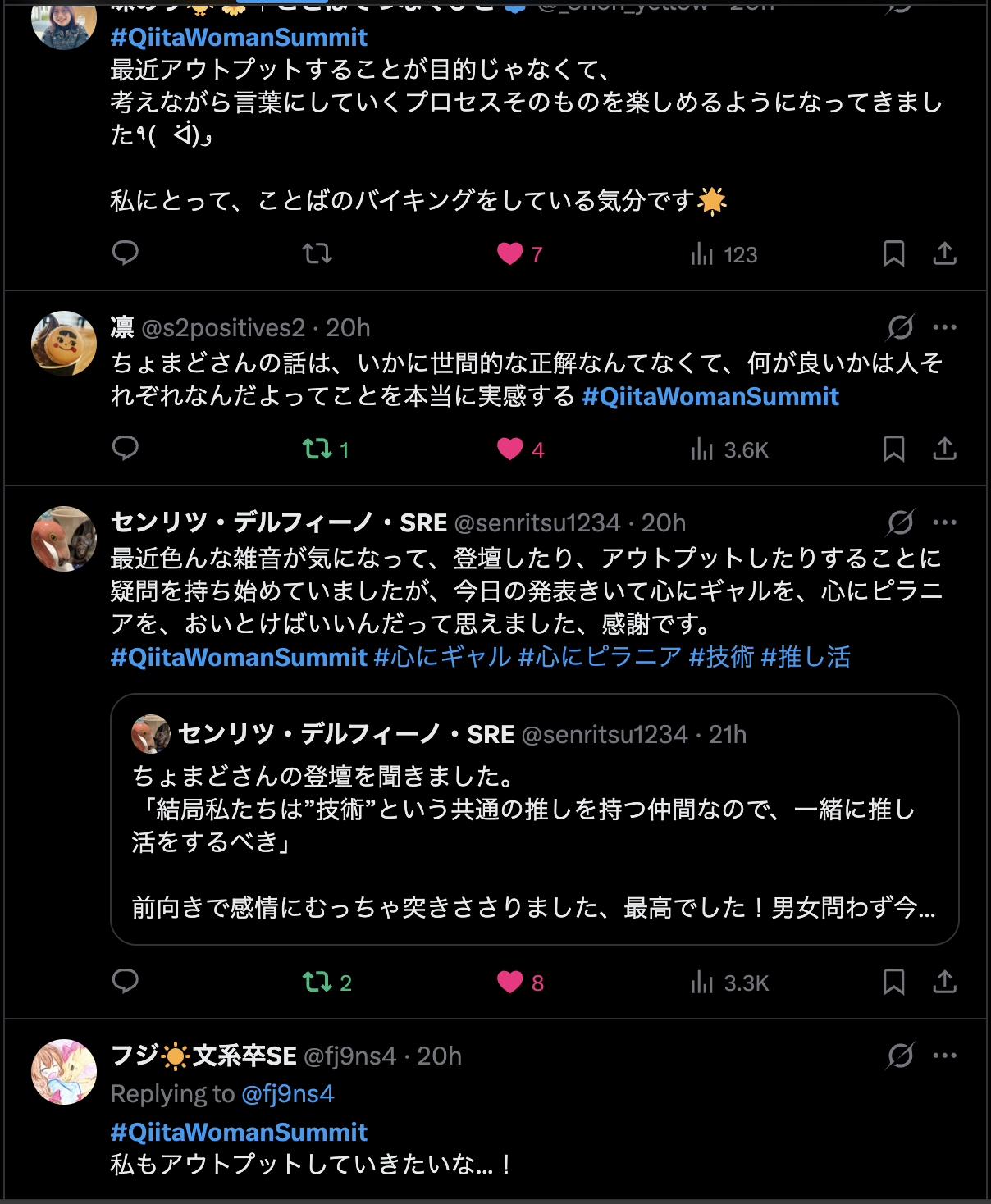Repost 凛's post about ちょまどさん
Screen dimensions: 991x1204
click(x=317, y=449)
